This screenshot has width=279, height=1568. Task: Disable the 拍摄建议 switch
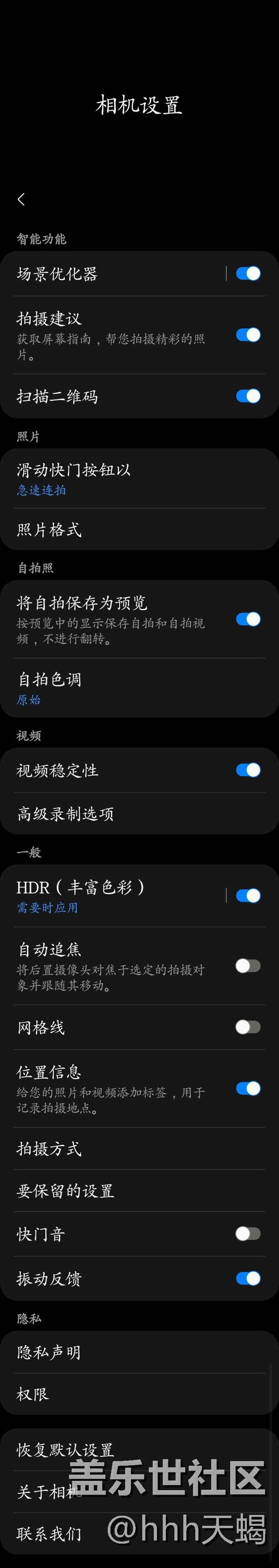248,335
